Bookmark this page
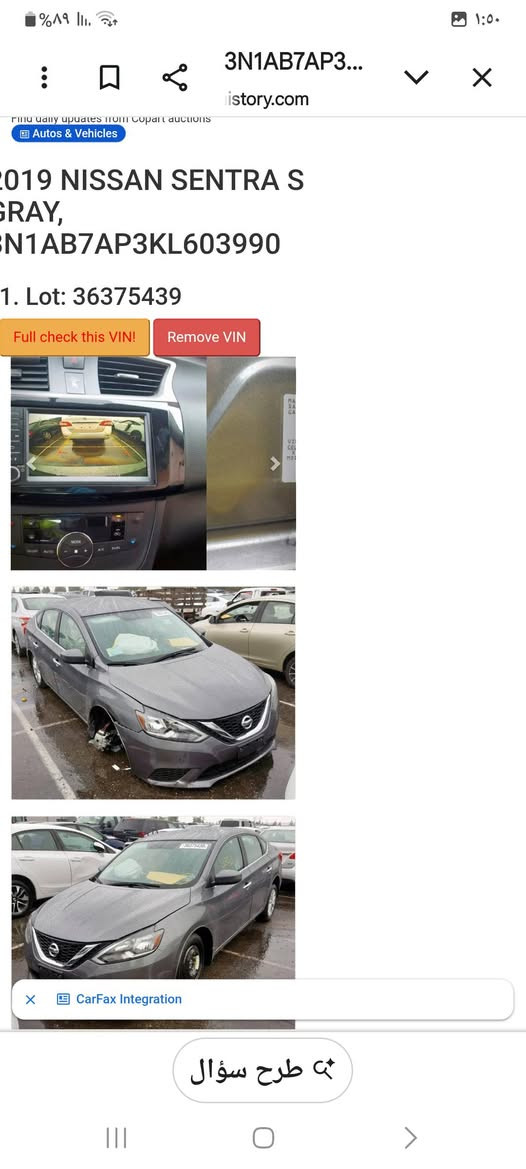526x1169 pixels. tap(110, 78)
